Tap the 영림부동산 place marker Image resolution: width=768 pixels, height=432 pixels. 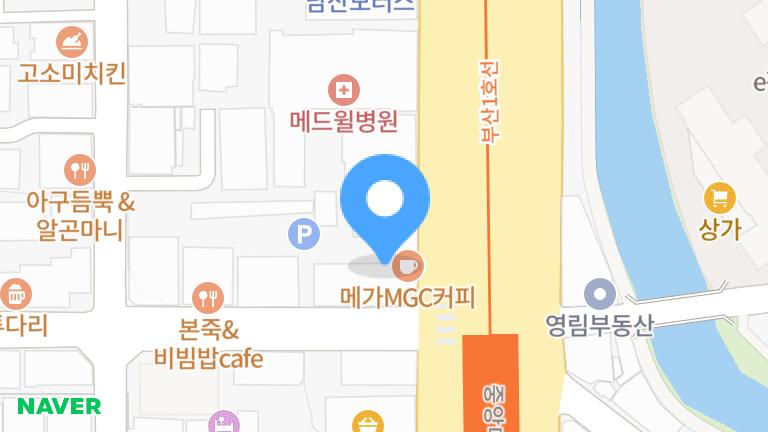(600, 294)
